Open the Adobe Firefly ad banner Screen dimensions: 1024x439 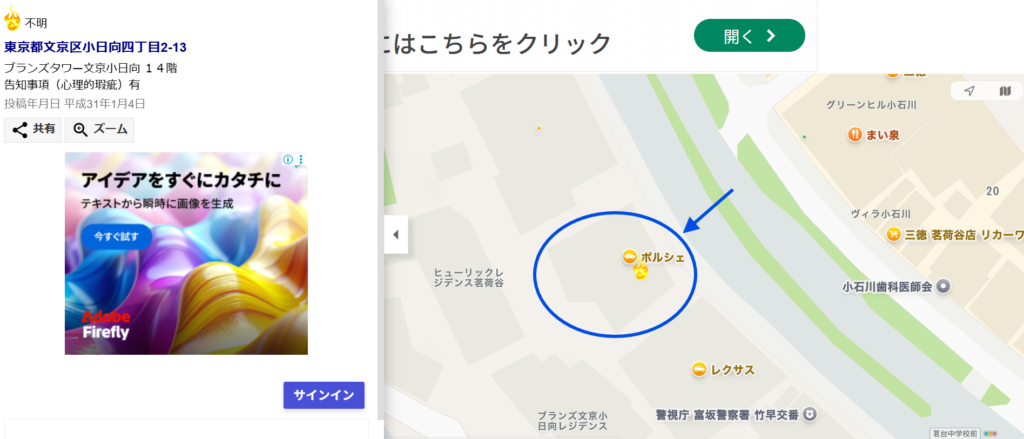(186, 253)
